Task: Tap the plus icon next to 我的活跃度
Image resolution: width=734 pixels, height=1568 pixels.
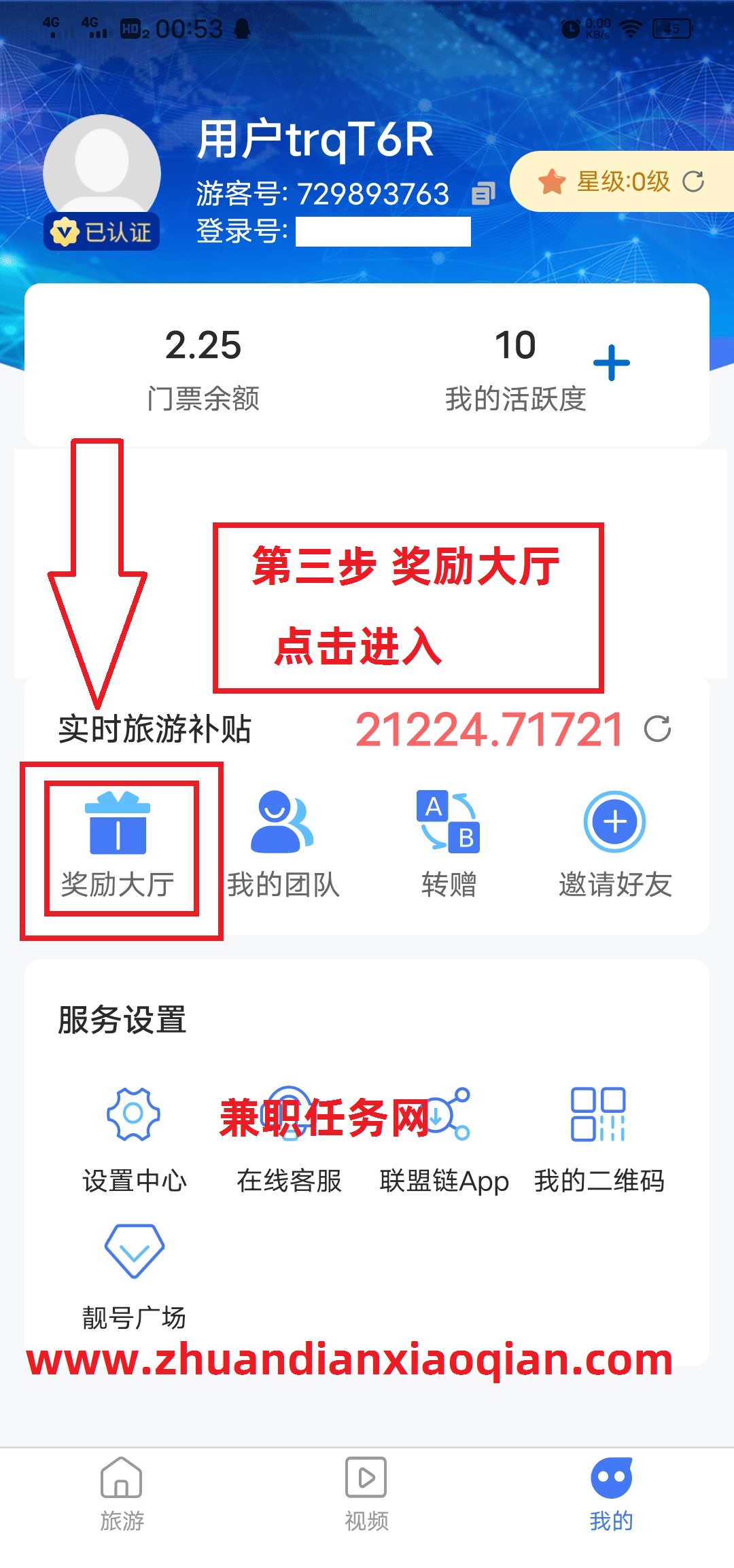Action: coord(611,363)
